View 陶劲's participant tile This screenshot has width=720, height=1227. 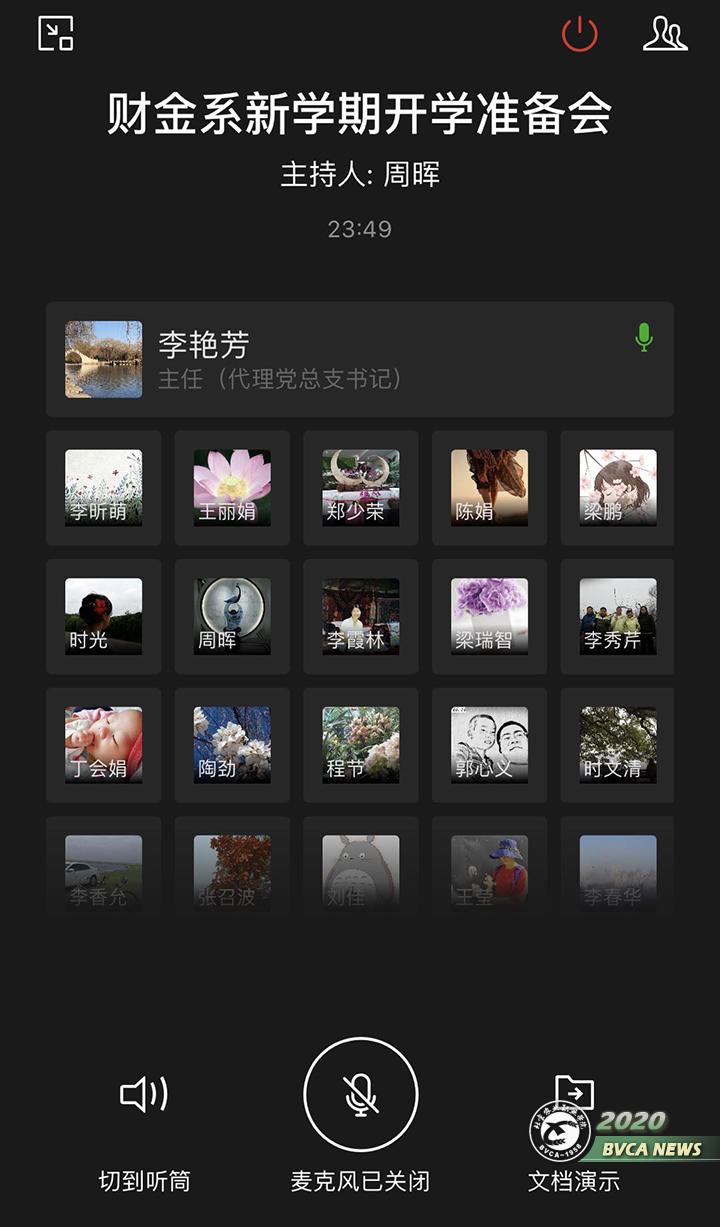point(232,745)
